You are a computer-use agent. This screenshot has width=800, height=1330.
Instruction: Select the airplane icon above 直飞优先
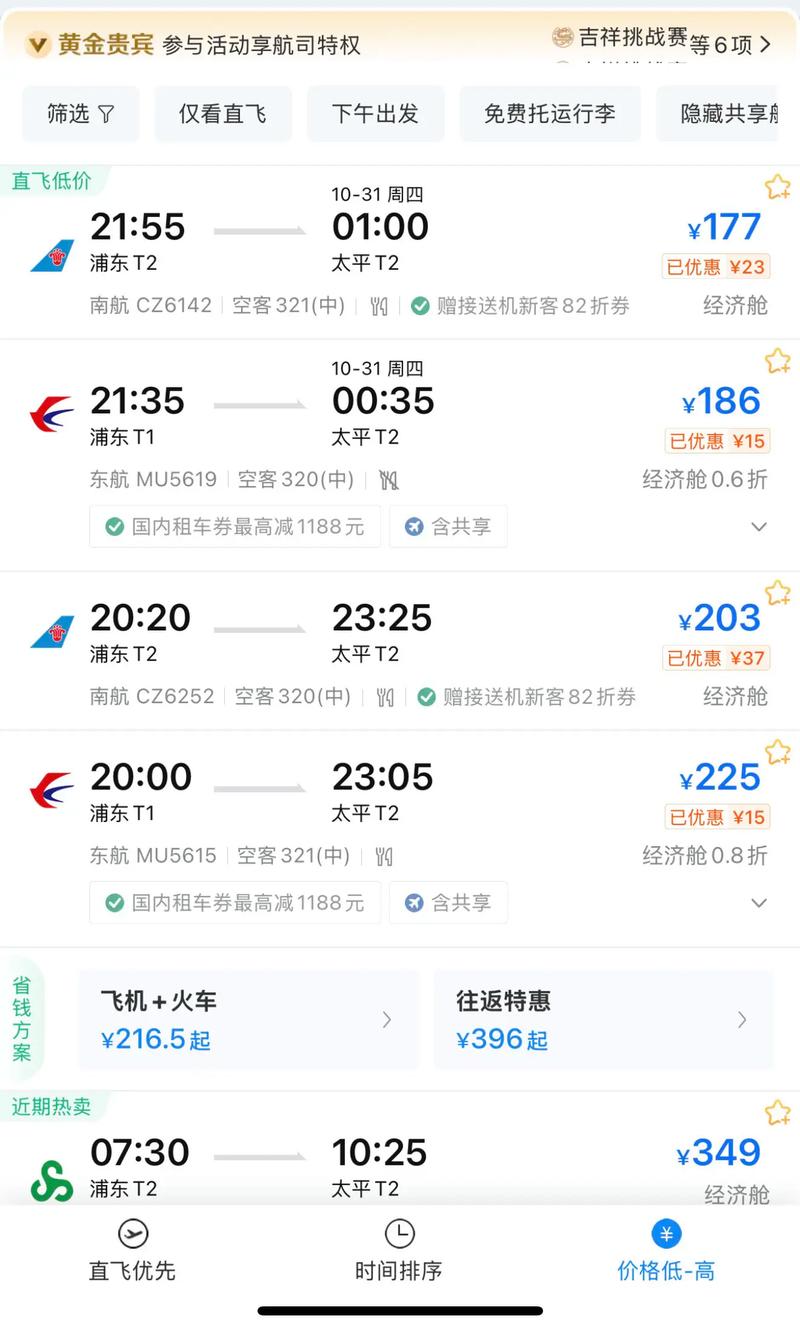132,1232
